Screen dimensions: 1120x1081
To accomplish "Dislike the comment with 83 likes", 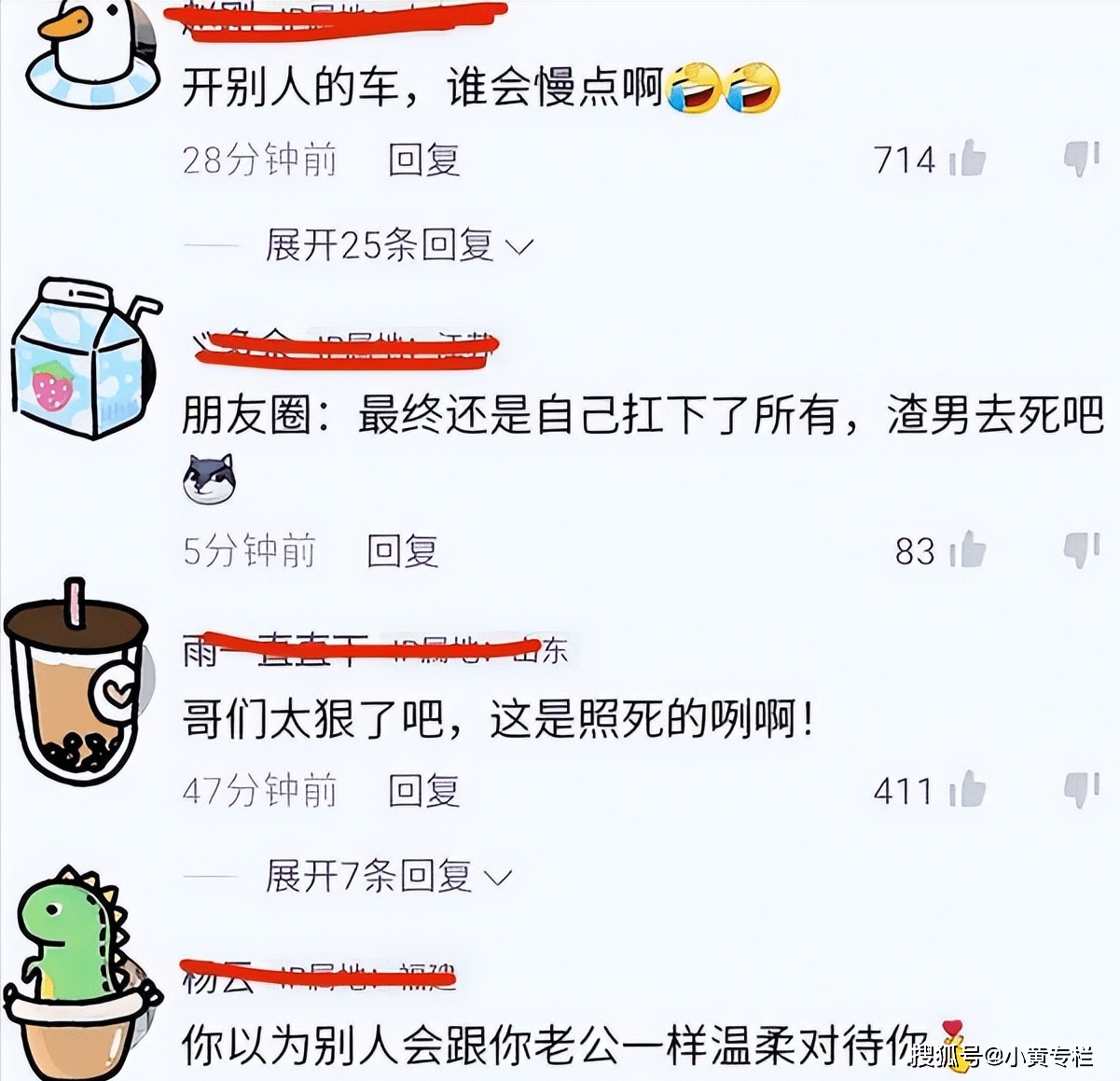I will tap(1081, 550).
